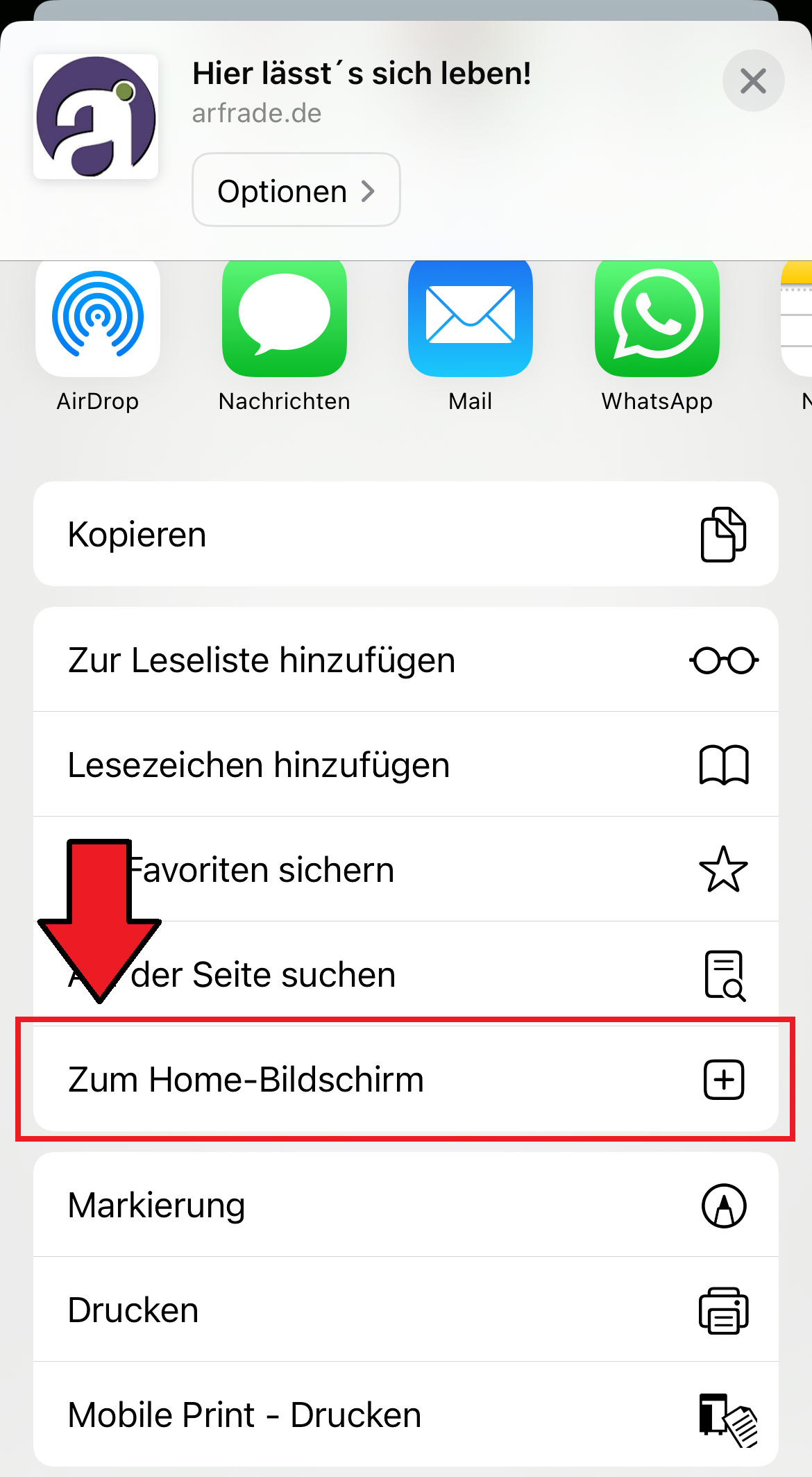
Task: Choose Mobile Print - Drucken
Action: [x=406, y=1415]
